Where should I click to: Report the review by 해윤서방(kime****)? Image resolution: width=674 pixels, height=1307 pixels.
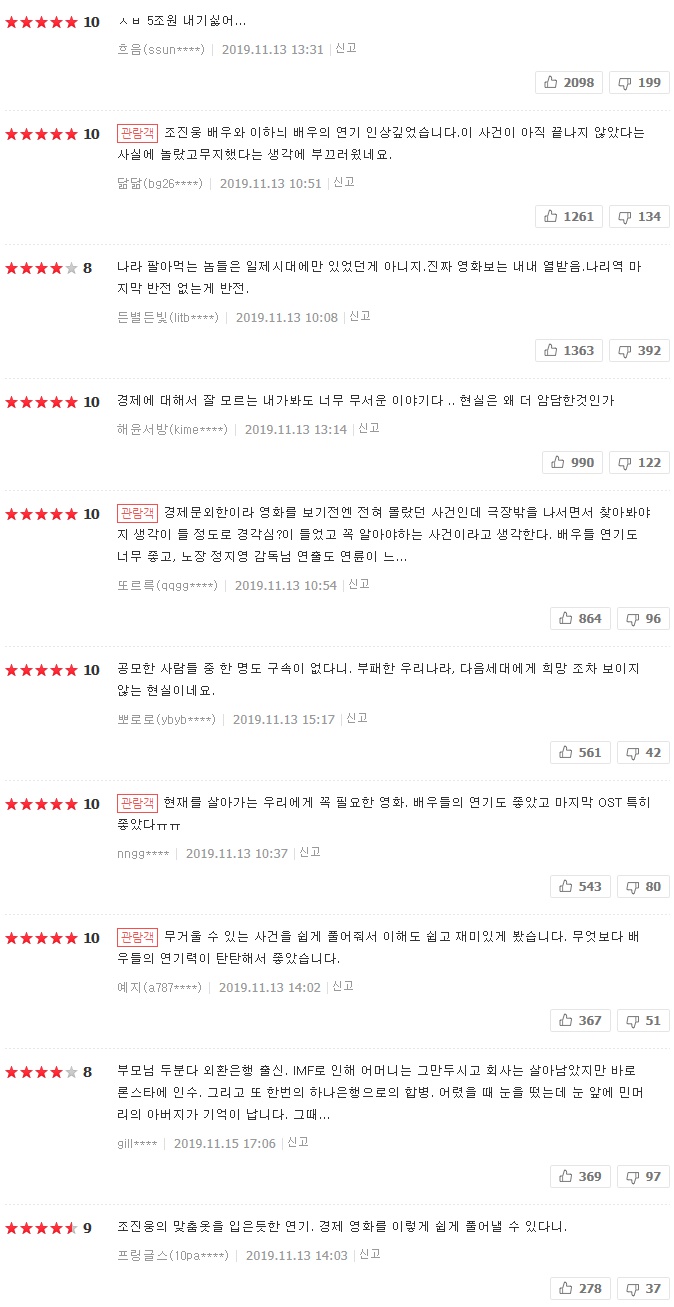pyautogui.click(x=369, y=429)
